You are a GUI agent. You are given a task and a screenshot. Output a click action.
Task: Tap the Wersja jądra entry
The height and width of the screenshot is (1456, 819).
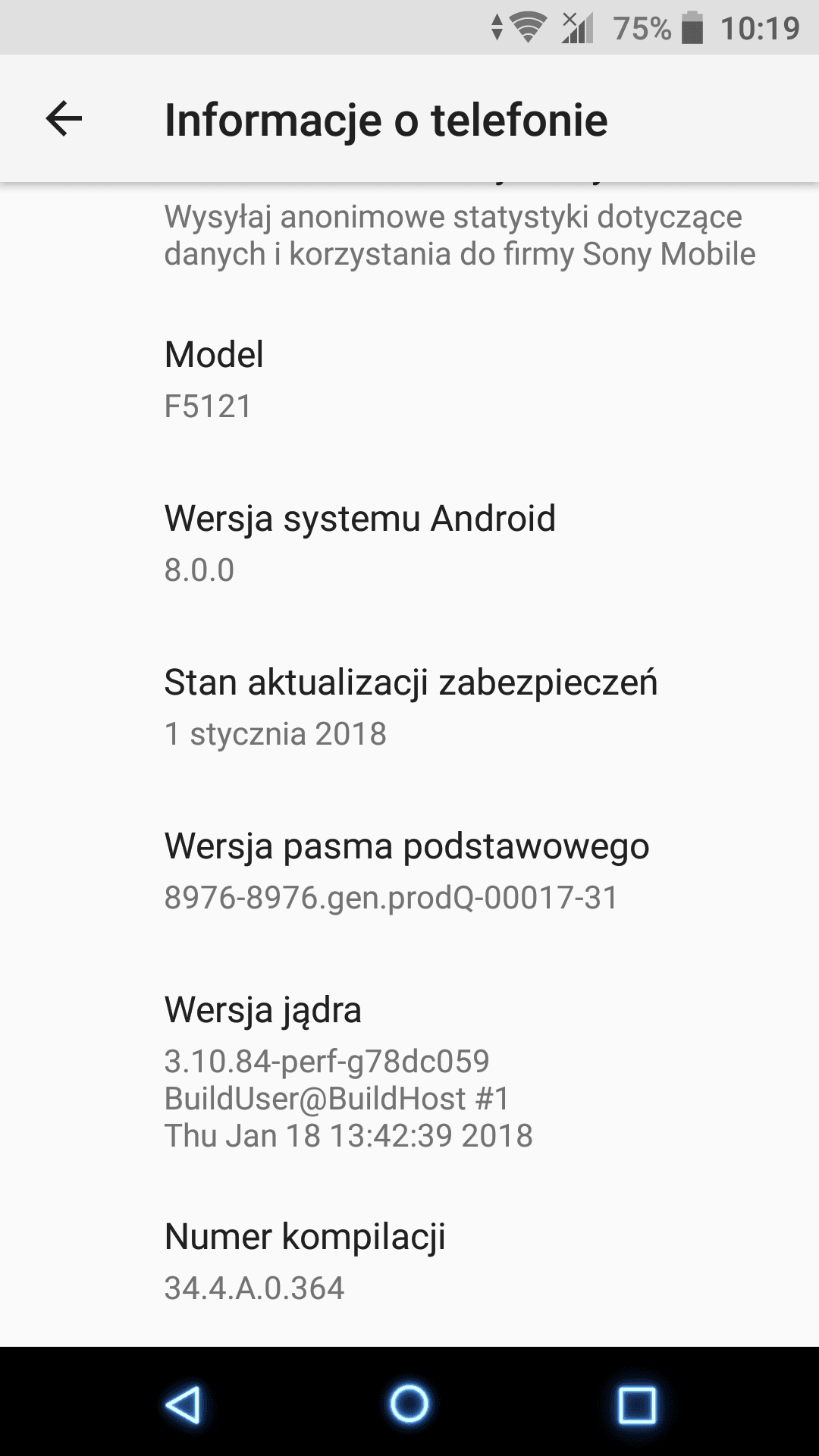pyautogui.click(x=409, y=1073)
